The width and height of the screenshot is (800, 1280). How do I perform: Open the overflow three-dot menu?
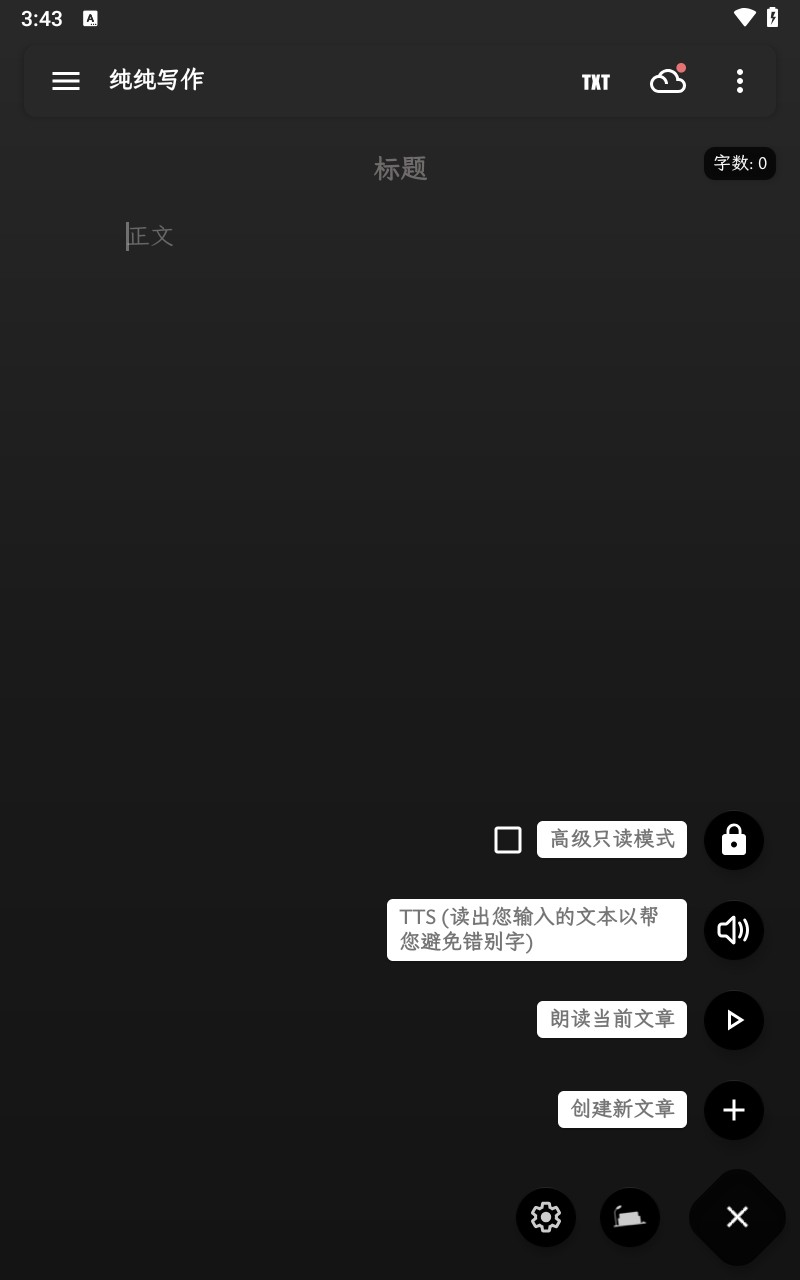pyautogui.click(x=740, y=81)
